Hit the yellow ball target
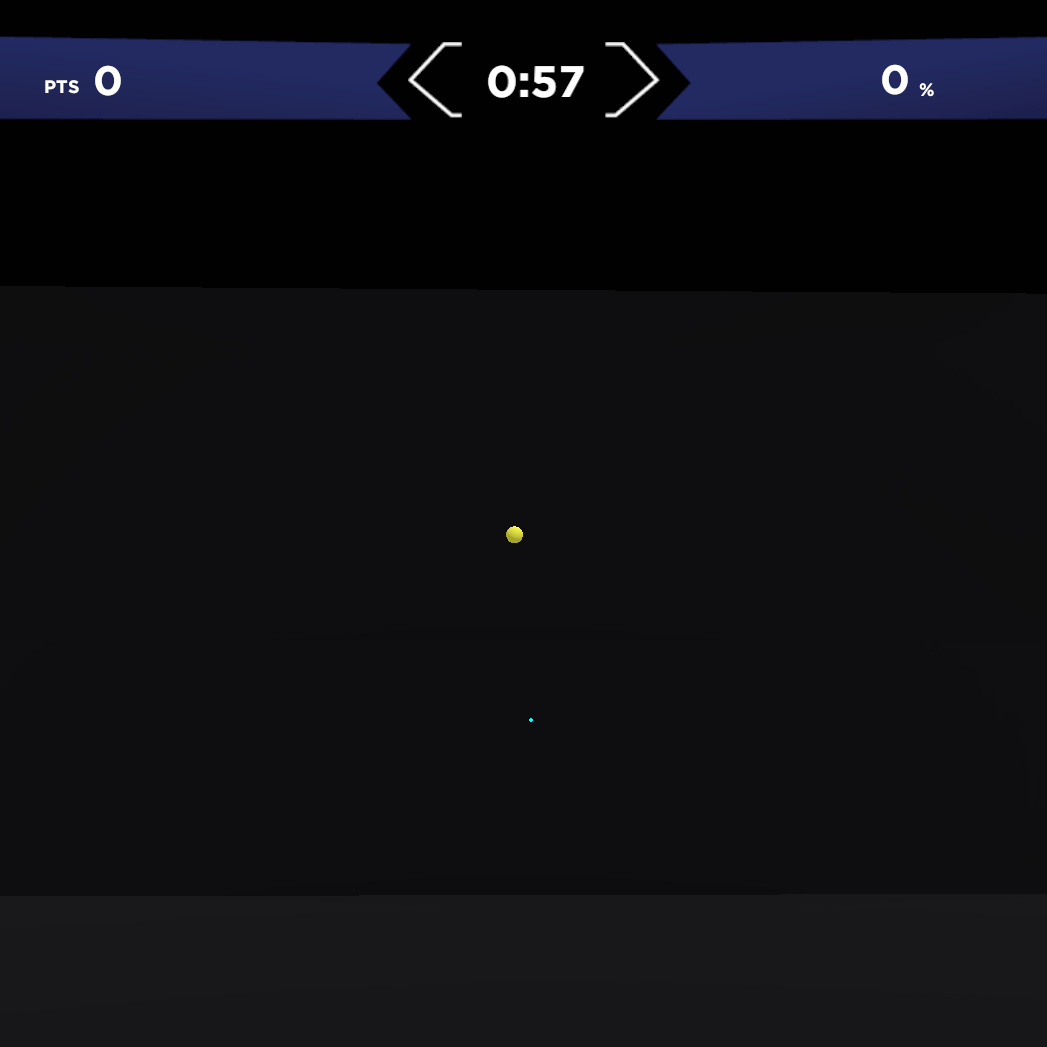Viewport: 1047px width, 1047px height. coord(514,534)
